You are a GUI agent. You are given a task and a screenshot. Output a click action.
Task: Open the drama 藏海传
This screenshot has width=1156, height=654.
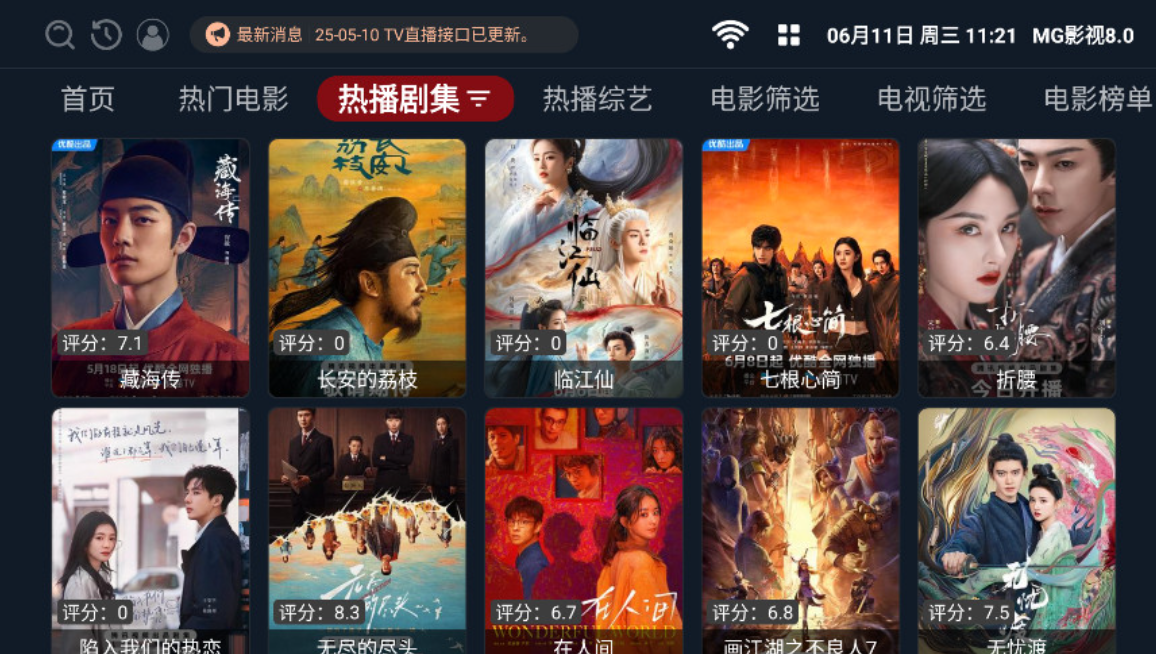(150, 267)
